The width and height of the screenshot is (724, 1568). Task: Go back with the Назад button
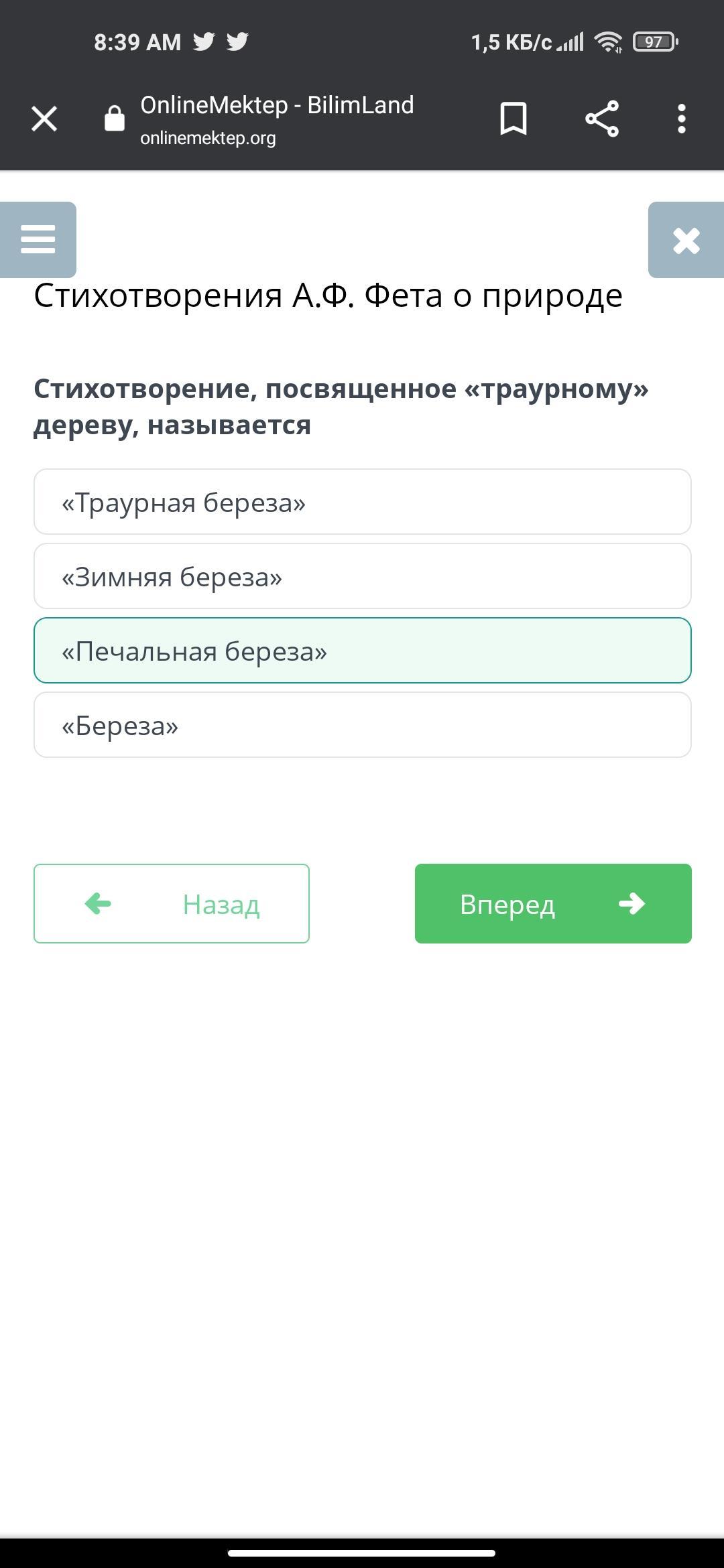pyautogui.click(x=172, y=903)
